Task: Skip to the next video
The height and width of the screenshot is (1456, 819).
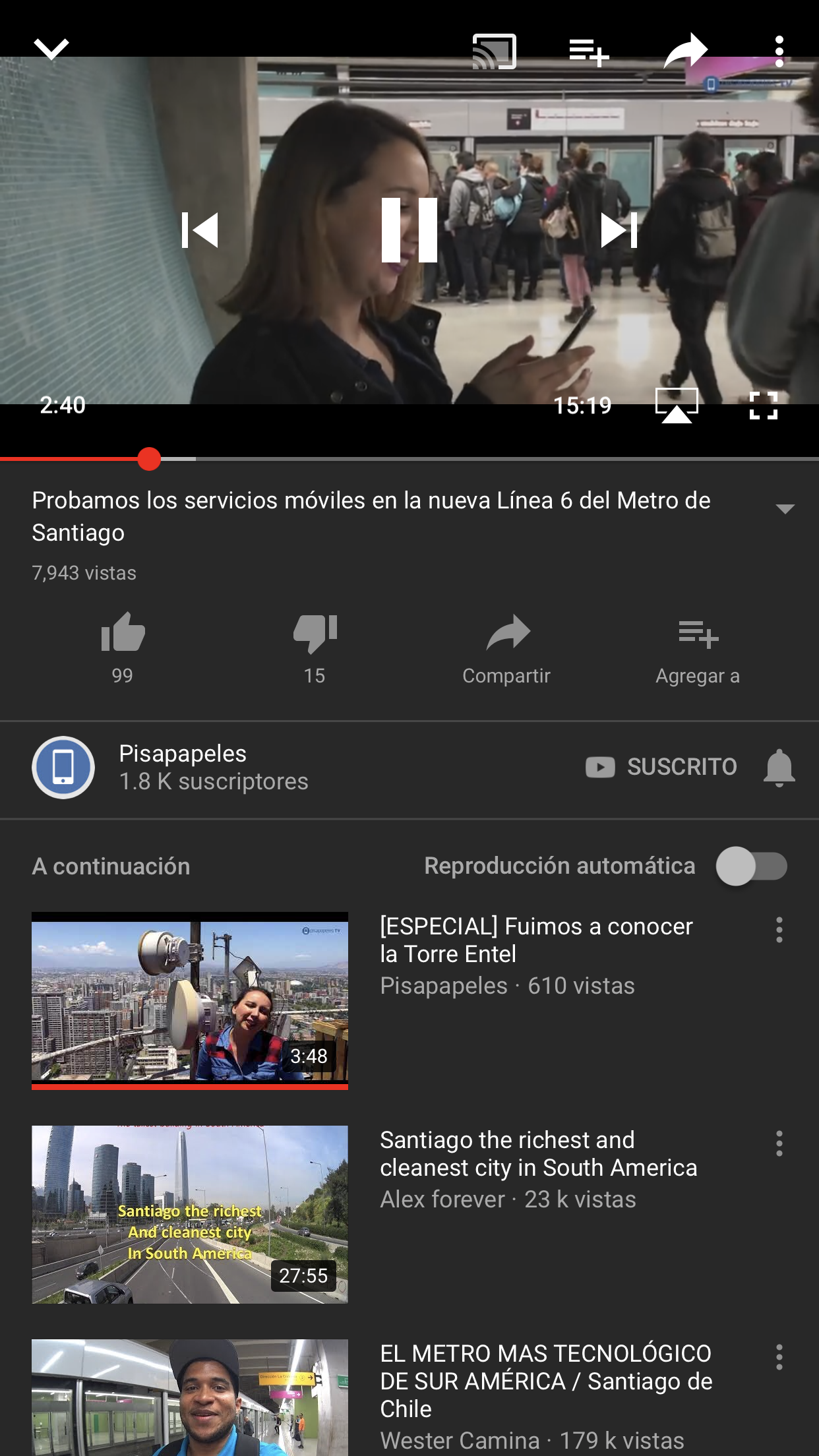Action: [619, 230]
